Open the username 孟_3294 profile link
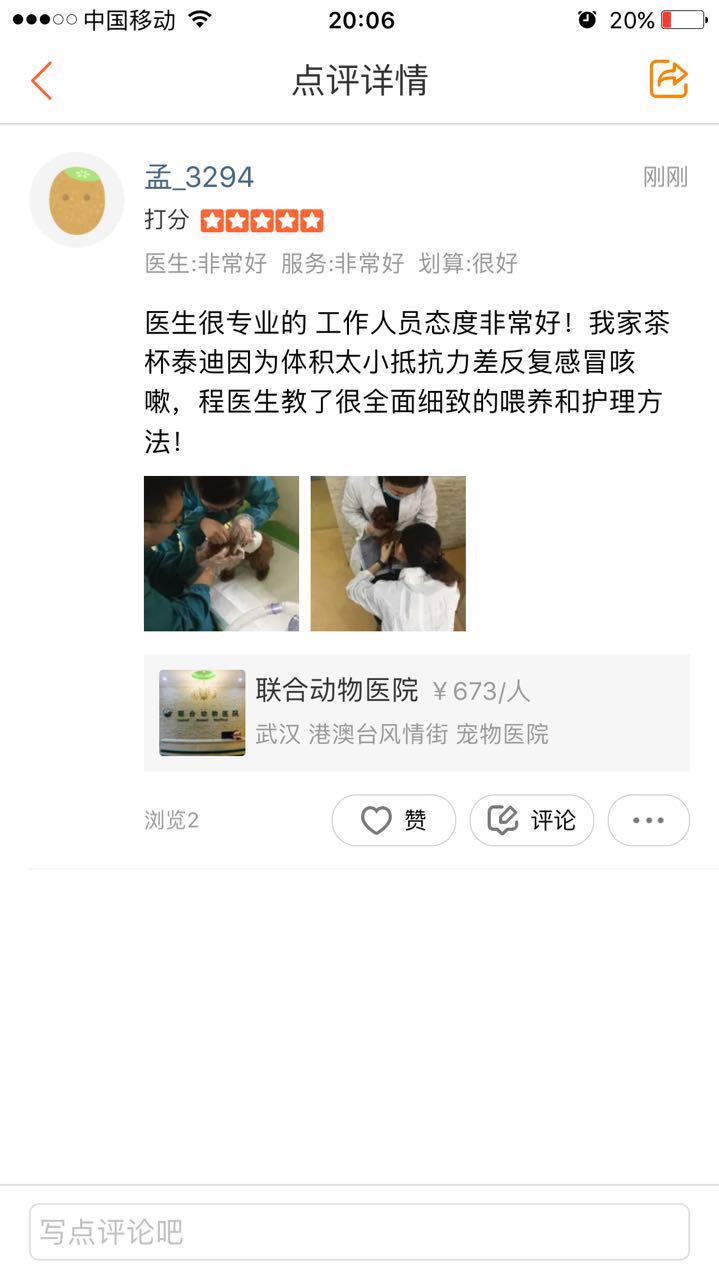Screen dimensions: 719x1280 coord(200,177)
